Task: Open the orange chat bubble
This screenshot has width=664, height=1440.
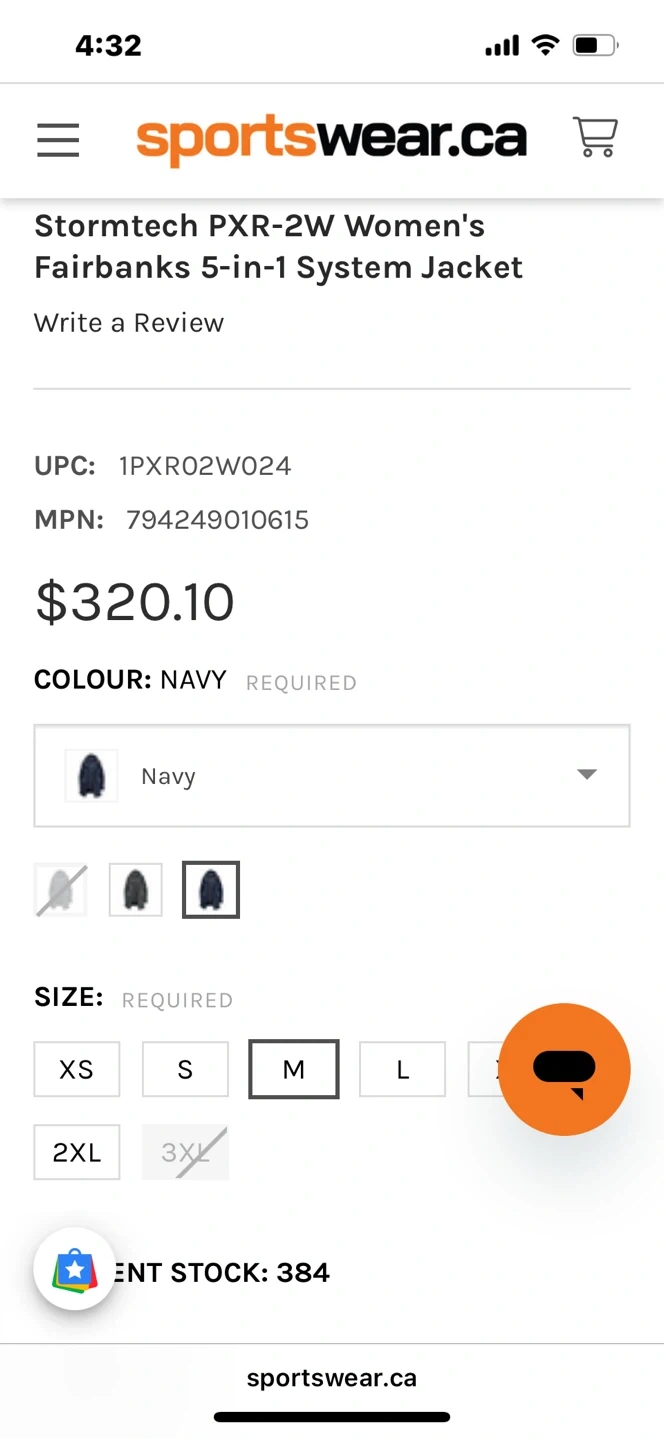Action: tap(564, 1069)
